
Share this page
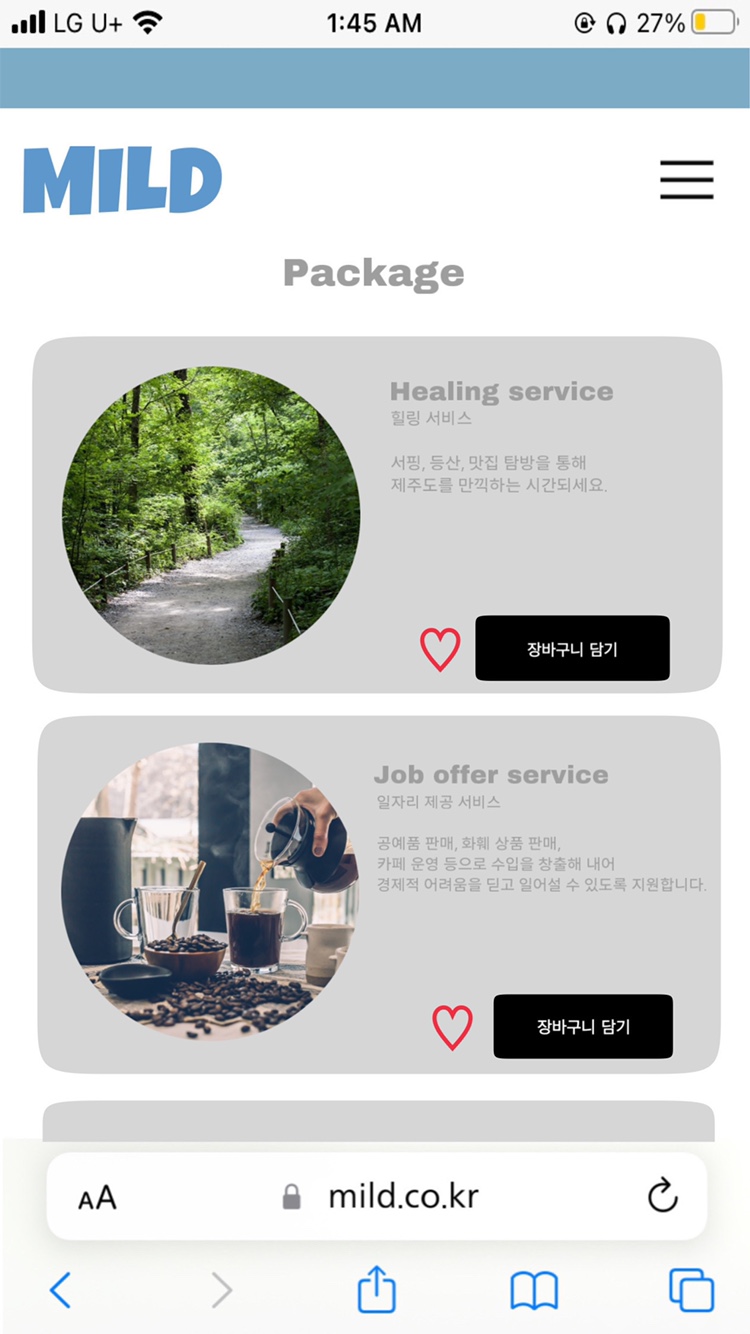click(377, 1290)
